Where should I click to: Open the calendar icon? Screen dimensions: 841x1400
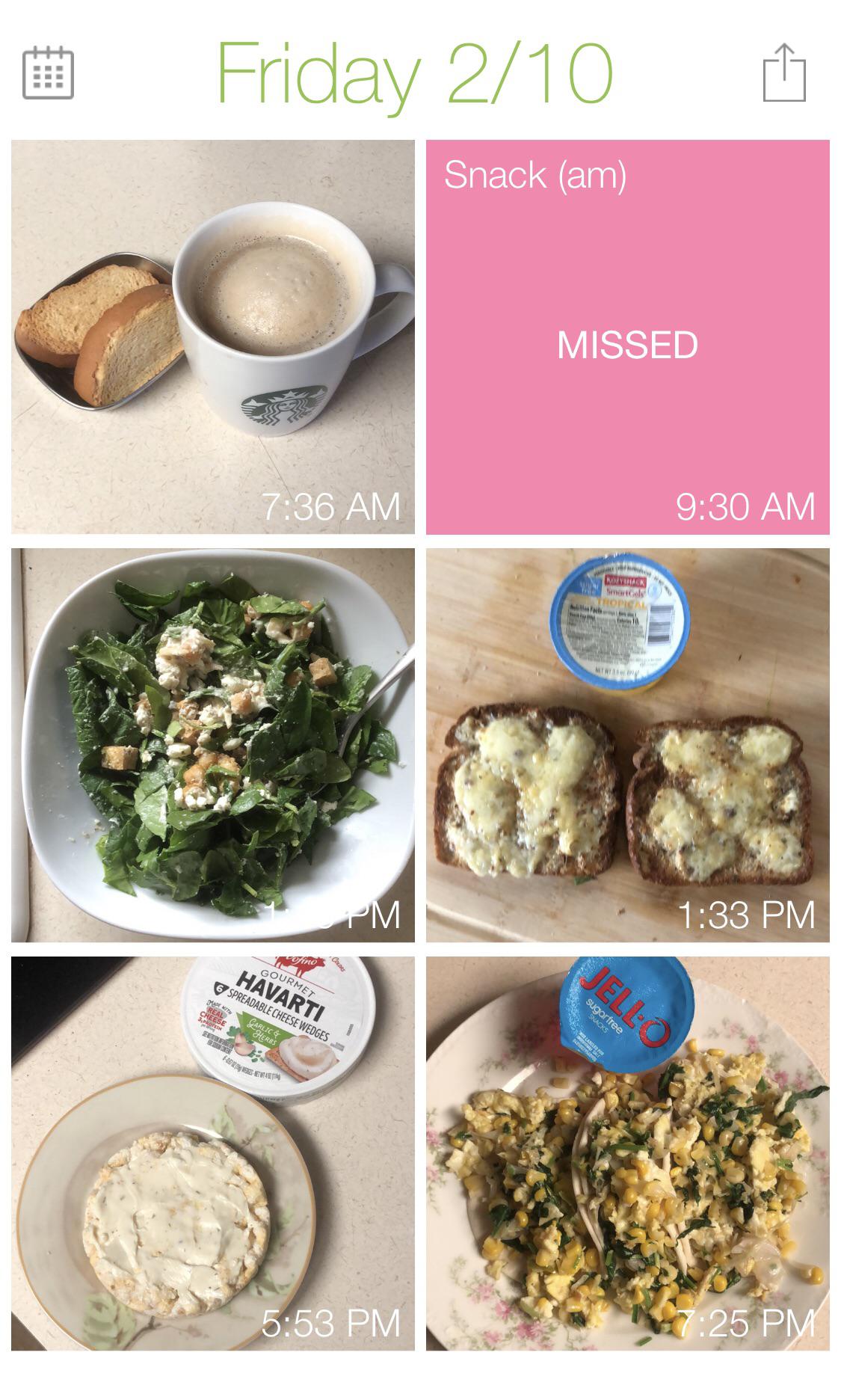(48, 73)
